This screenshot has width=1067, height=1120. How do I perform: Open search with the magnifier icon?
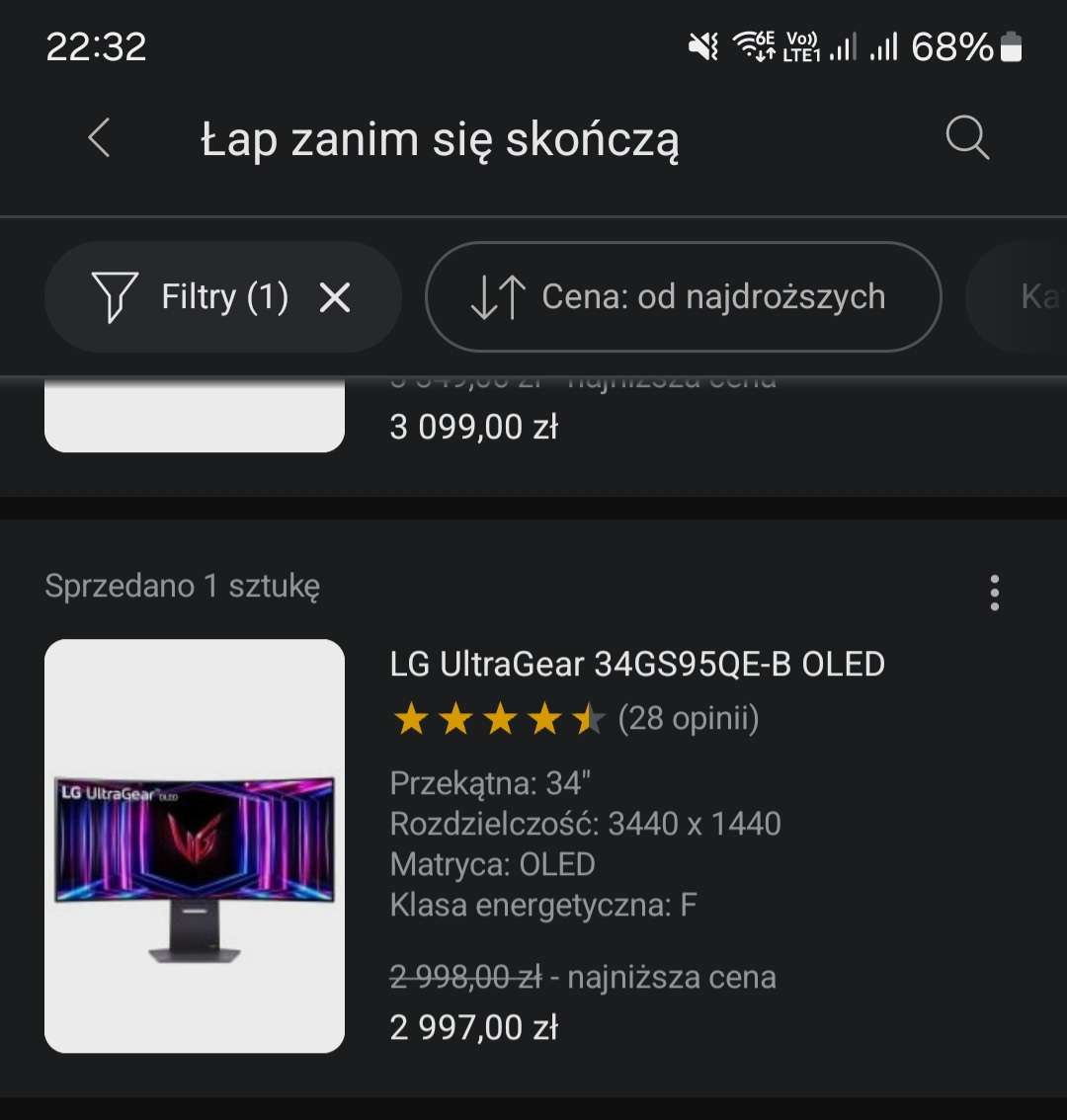point(966,138)
